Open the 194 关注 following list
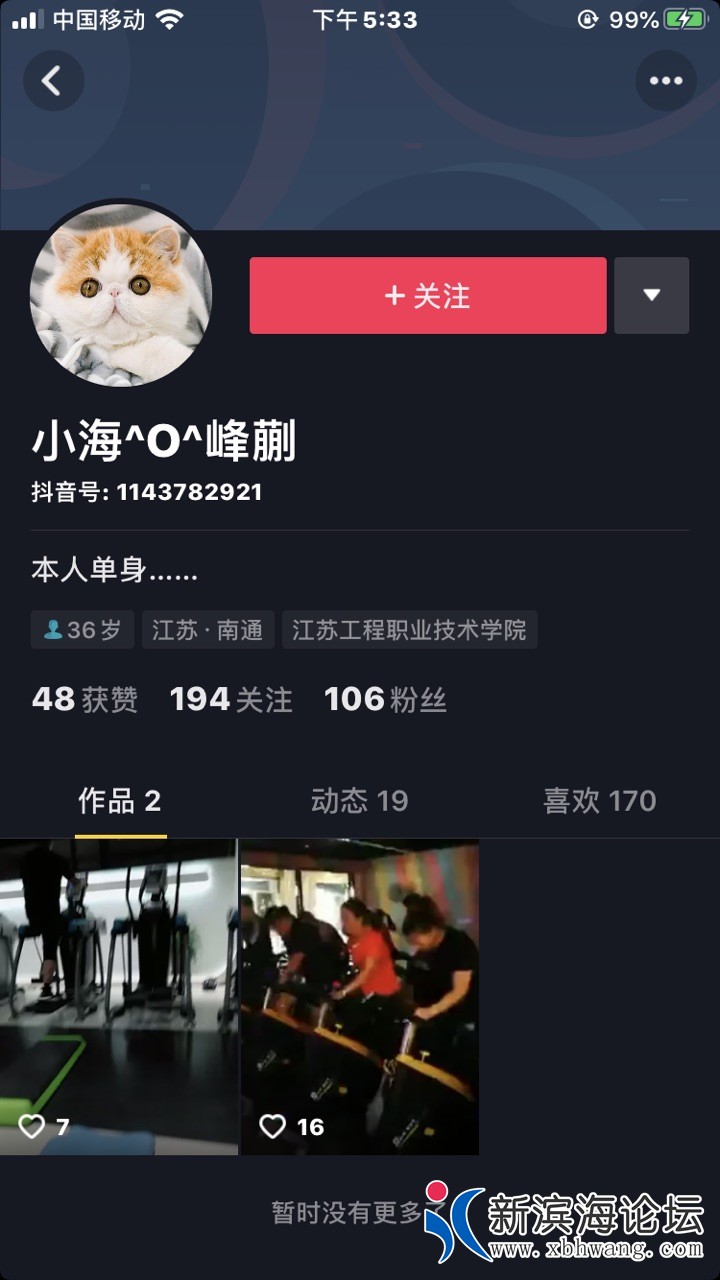The width and height of the screenshot is (720, 1280). 231,699
